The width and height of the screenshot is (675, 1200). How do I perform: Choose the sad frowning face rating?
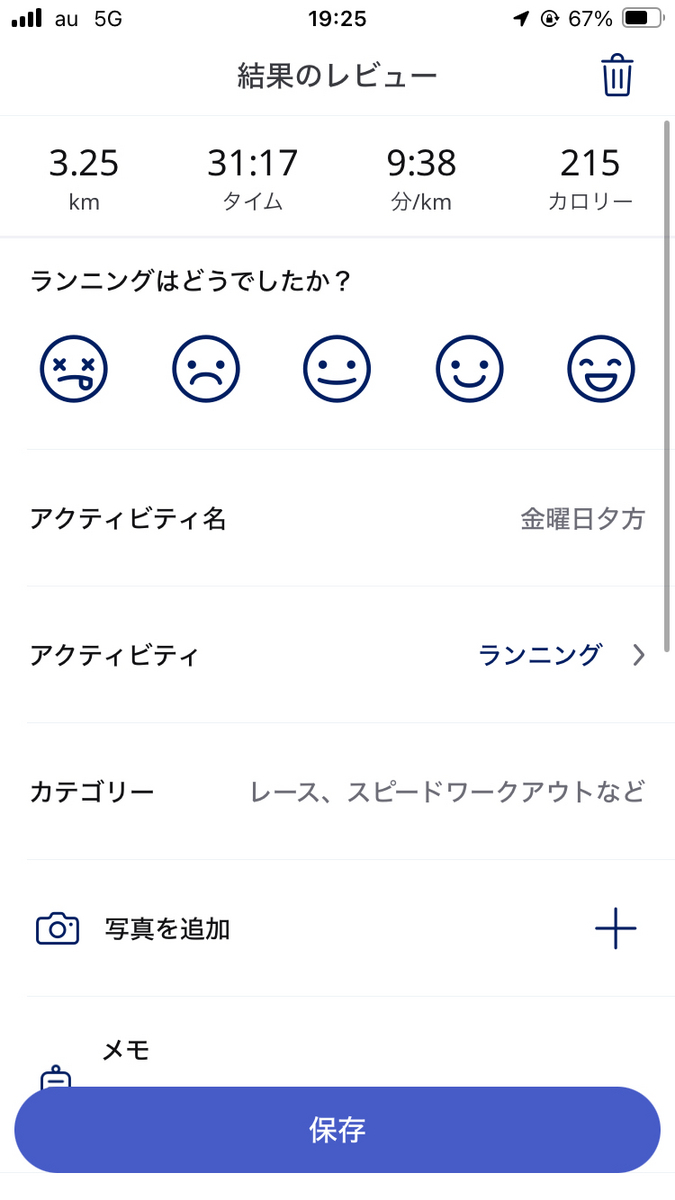coord(206,369)
